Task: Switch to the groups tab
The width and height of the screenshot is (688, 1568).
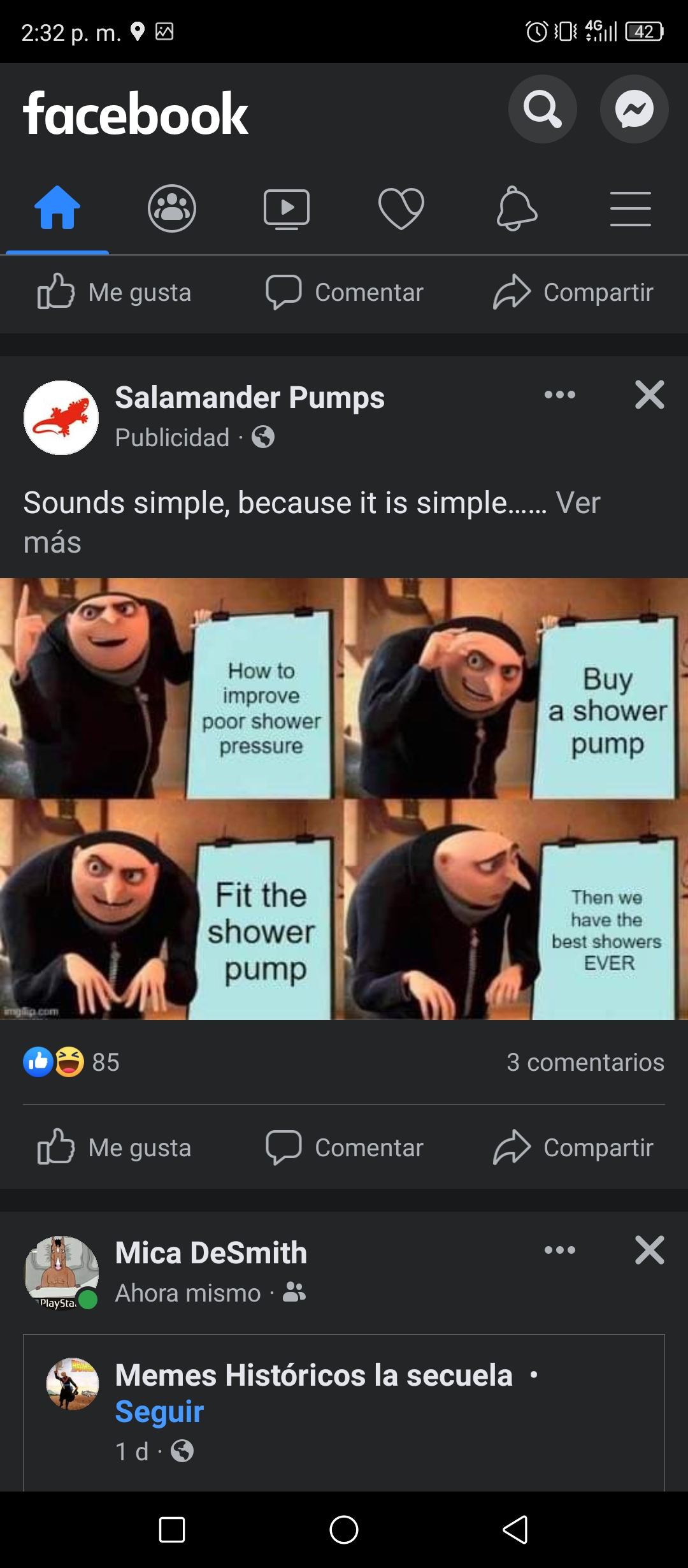Action: [x=172, y=208]
